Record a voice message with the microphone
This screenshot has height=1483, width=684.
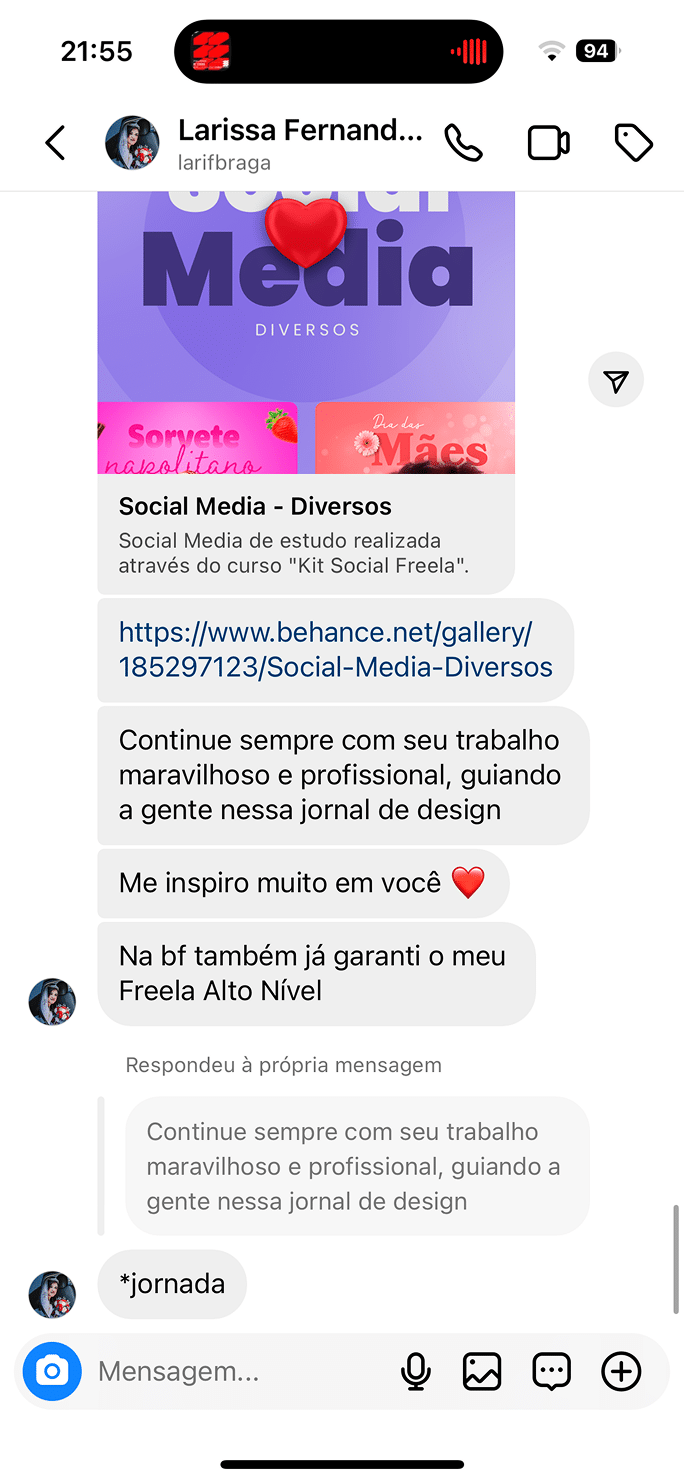[x=415, y=1371]
